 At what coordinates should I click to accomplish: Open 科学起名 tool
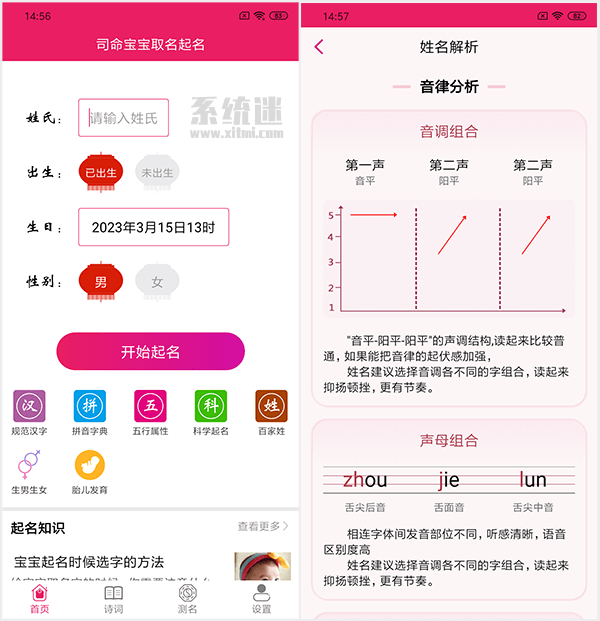click(210, 412)
